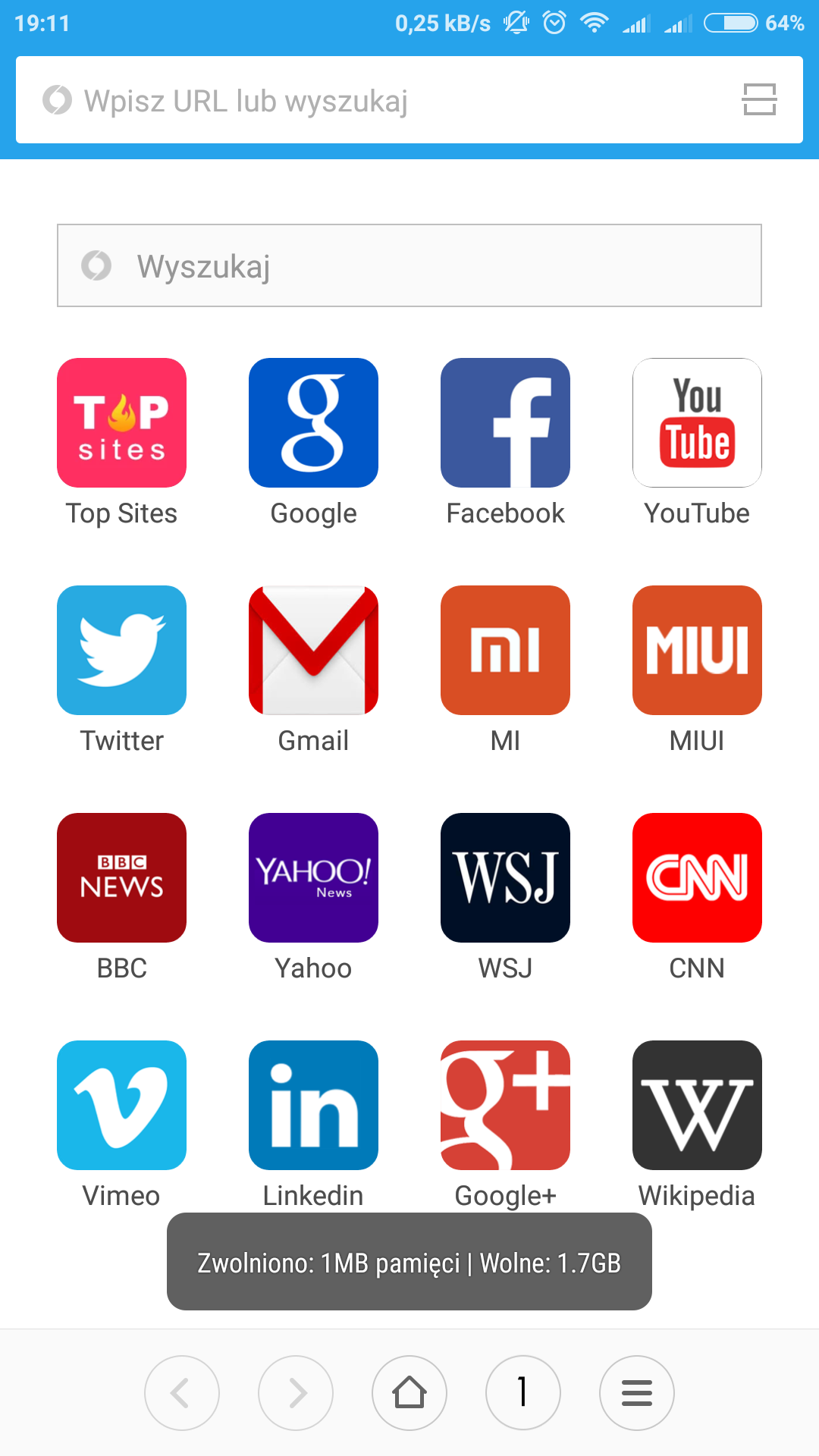Open the browser hamburger menu
Image resolution: width=819 pixels, height=1456 pixels.
click(637, 1393)
